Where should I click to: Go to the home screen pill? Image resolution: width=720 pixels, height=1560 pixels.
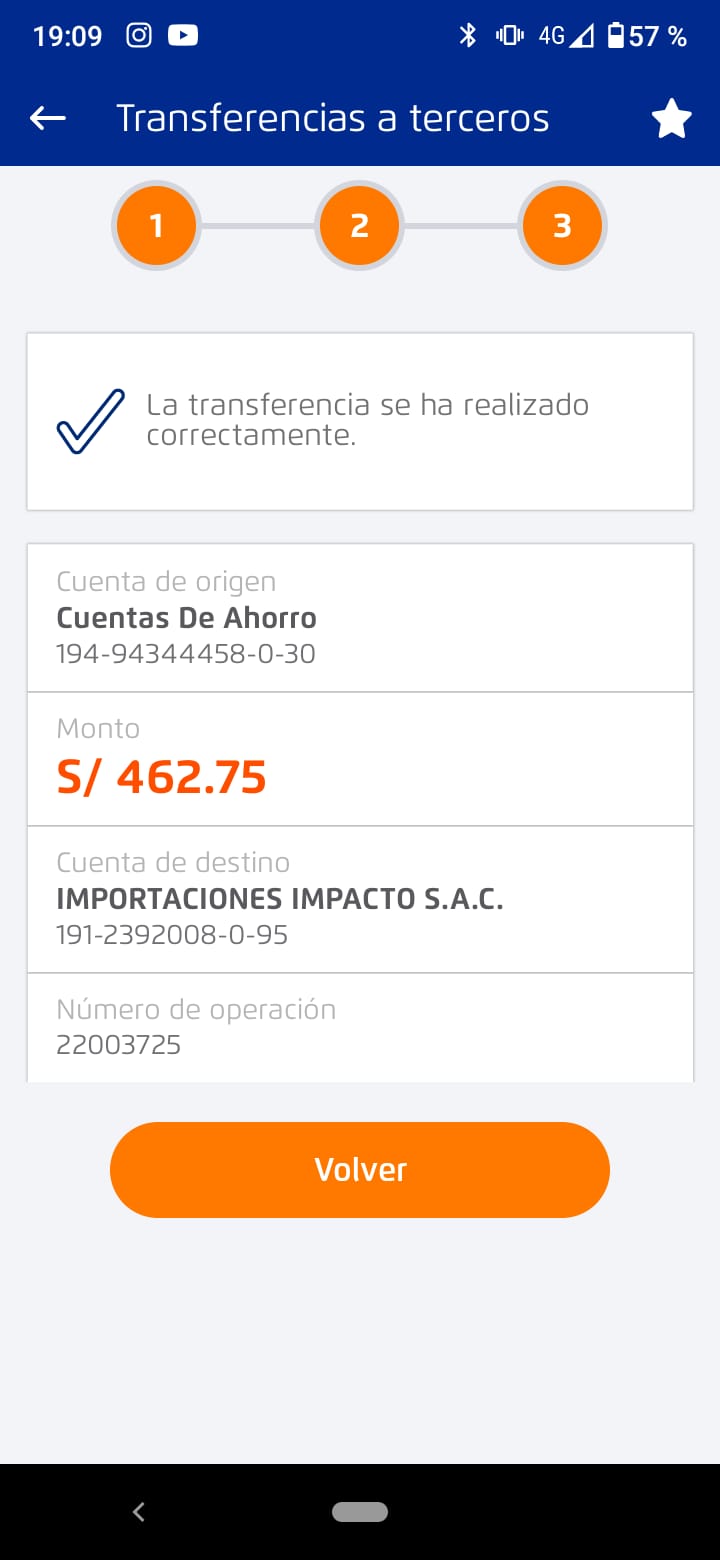pyautogui.click(x=360, y=1512)
